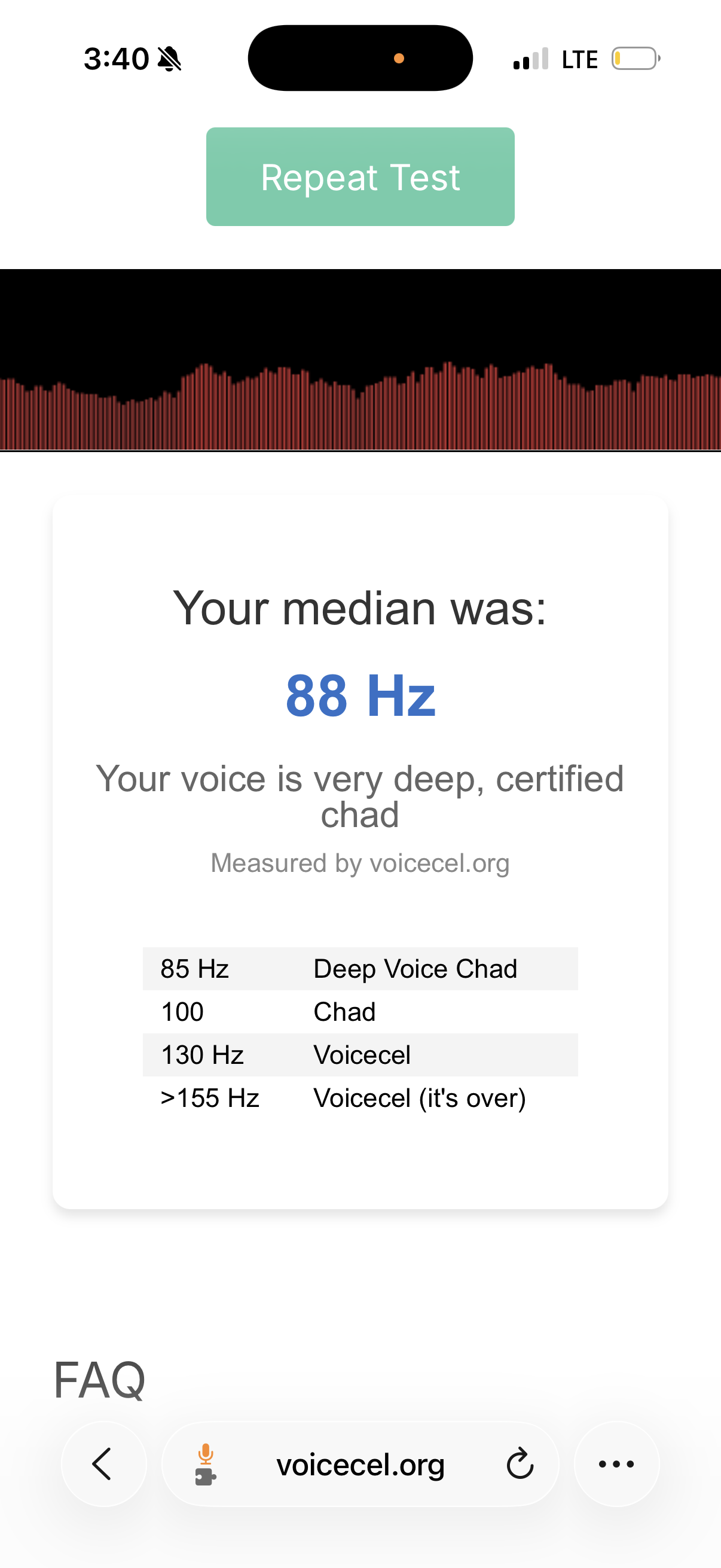Open the microphone and extensions site settings
The image size is (721, 1568).
pos(206,1464)
